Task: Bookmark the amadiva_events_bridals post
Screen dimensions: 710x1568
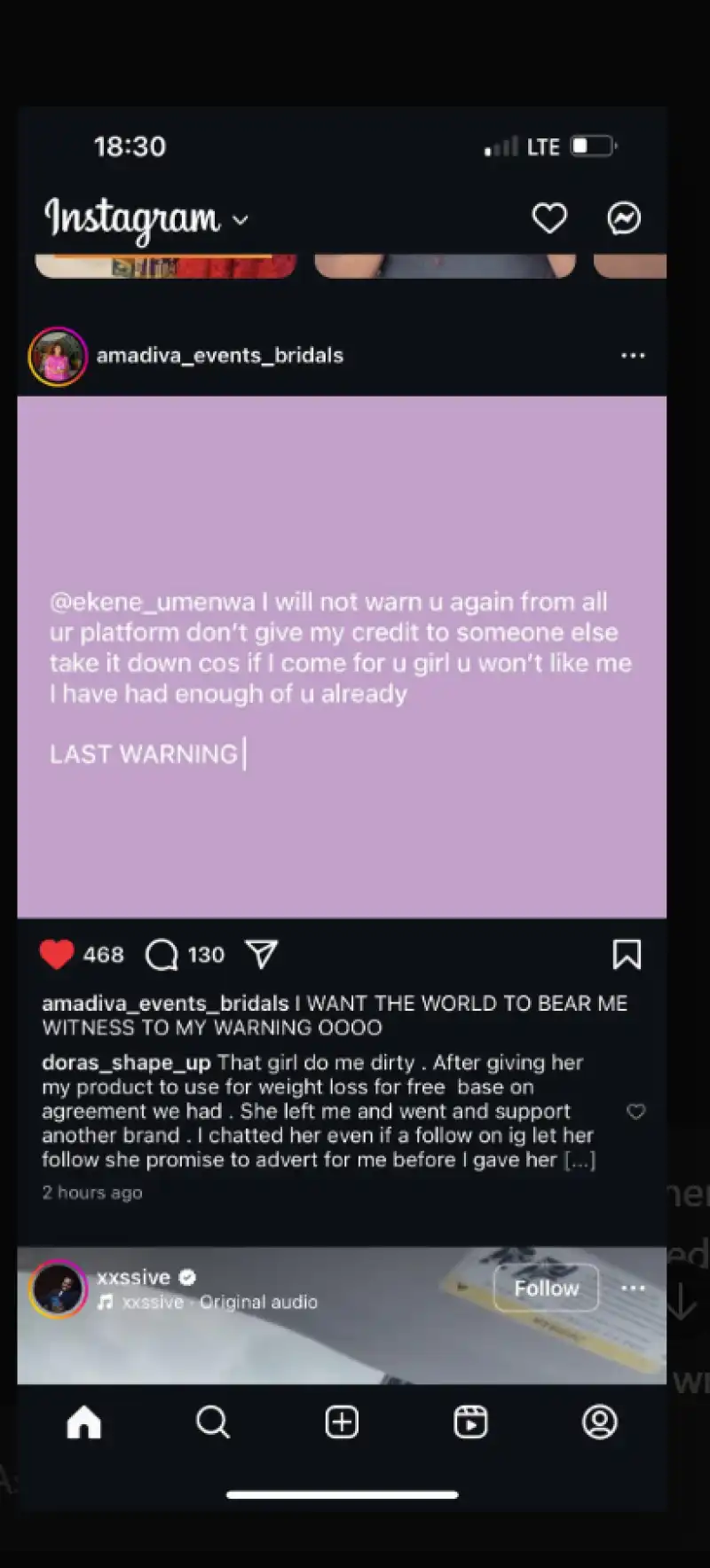Action: [627, 955]
